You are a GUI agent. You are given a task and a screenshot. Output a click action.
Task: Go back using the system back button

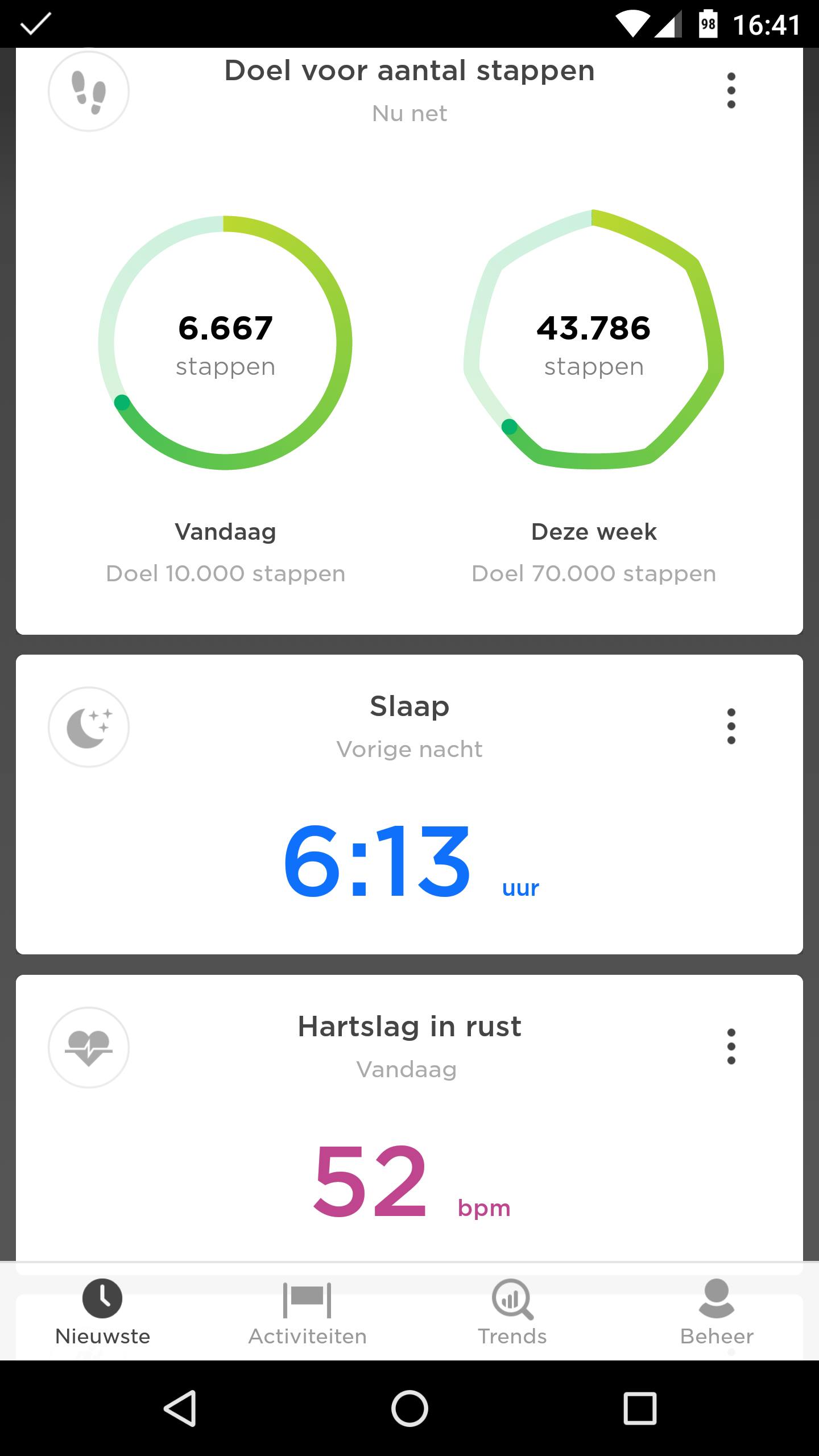click(180, 1408)
